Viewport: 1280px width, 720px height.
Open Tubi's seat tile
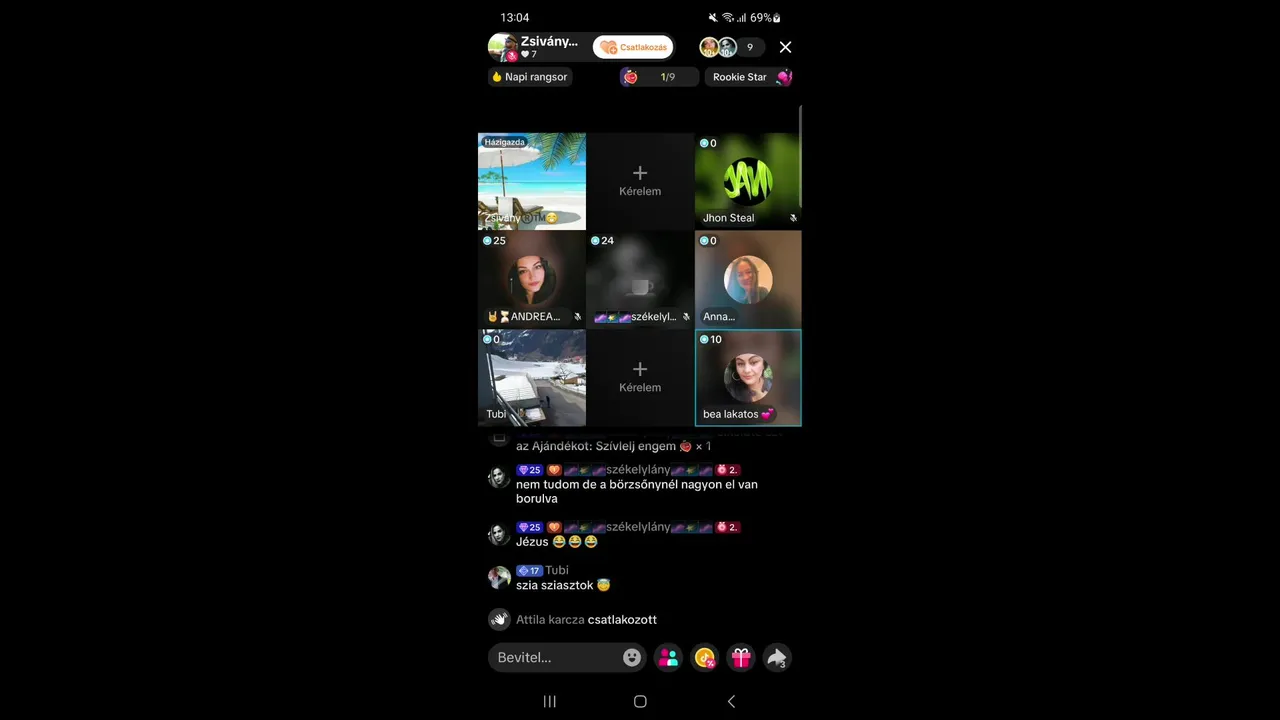(x=531, y=377)
